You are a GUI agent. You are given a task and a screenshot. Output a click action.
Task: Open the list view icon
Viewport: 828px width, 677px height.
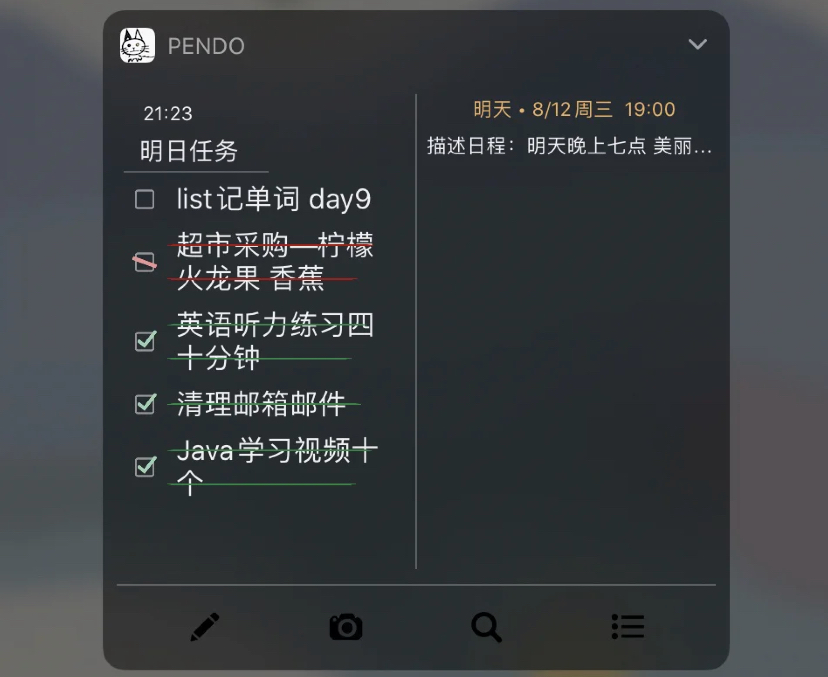[627, 627]
